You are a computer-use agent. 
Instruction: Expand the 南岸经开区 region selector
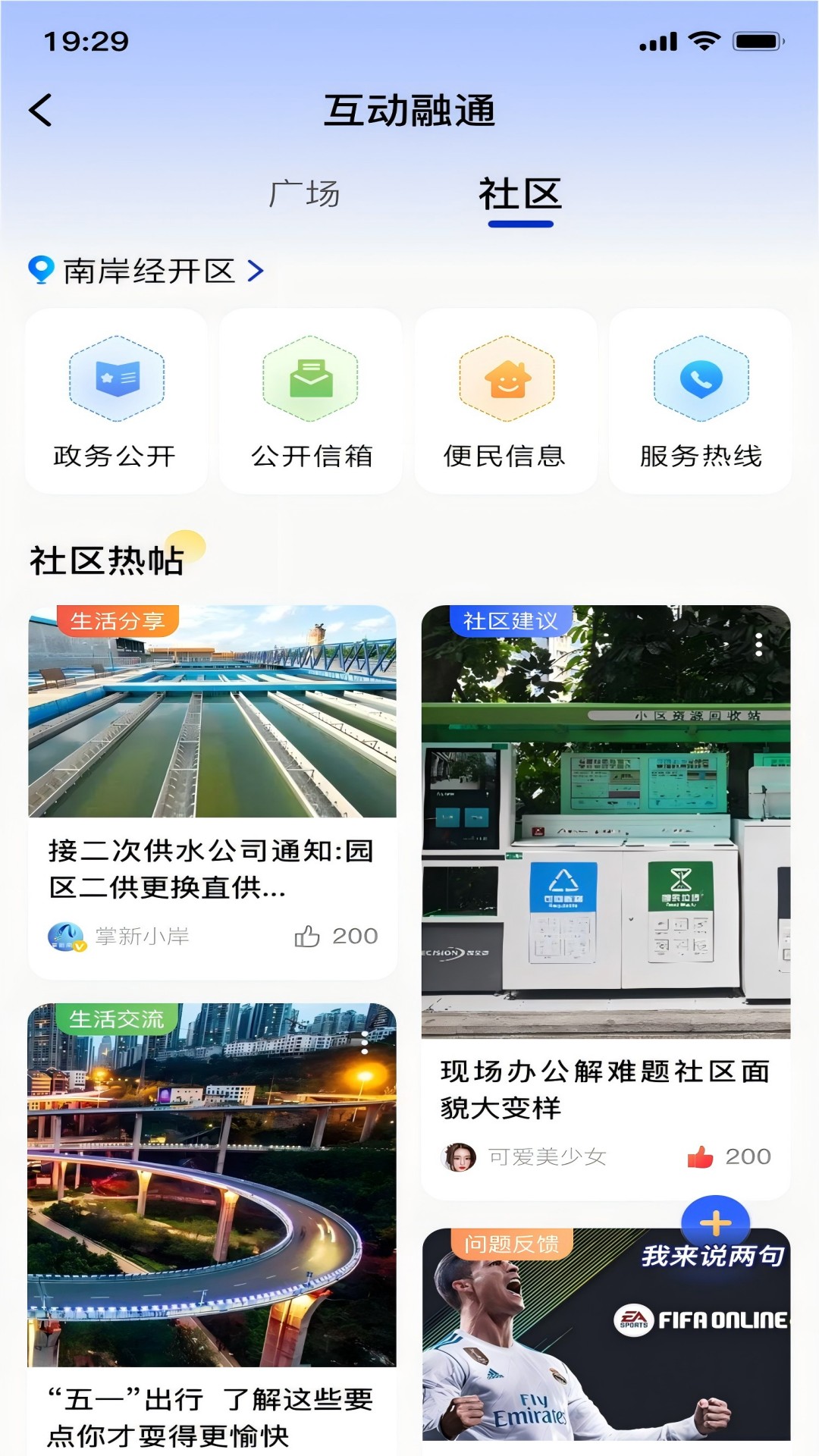pos(256,269)
